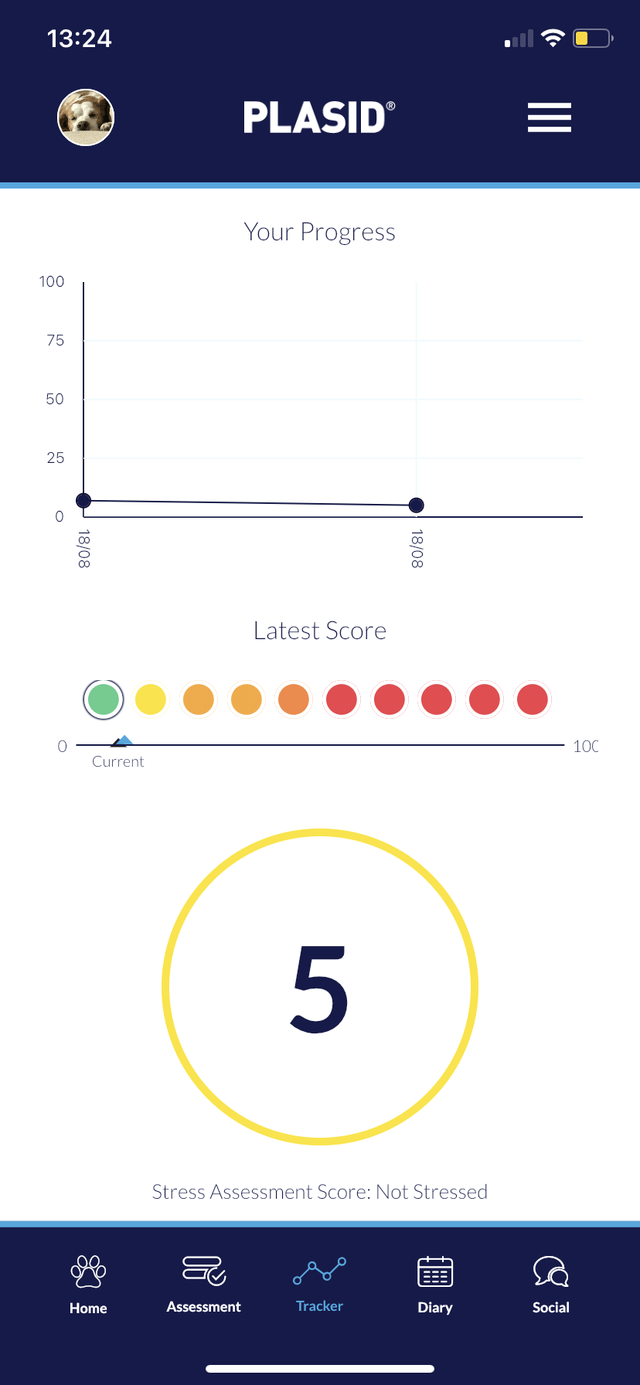Image resolution: width=640 pixels, height=1385 pixels.
Task: Tap the latest progress chart data point
Action: click(416, 505)
